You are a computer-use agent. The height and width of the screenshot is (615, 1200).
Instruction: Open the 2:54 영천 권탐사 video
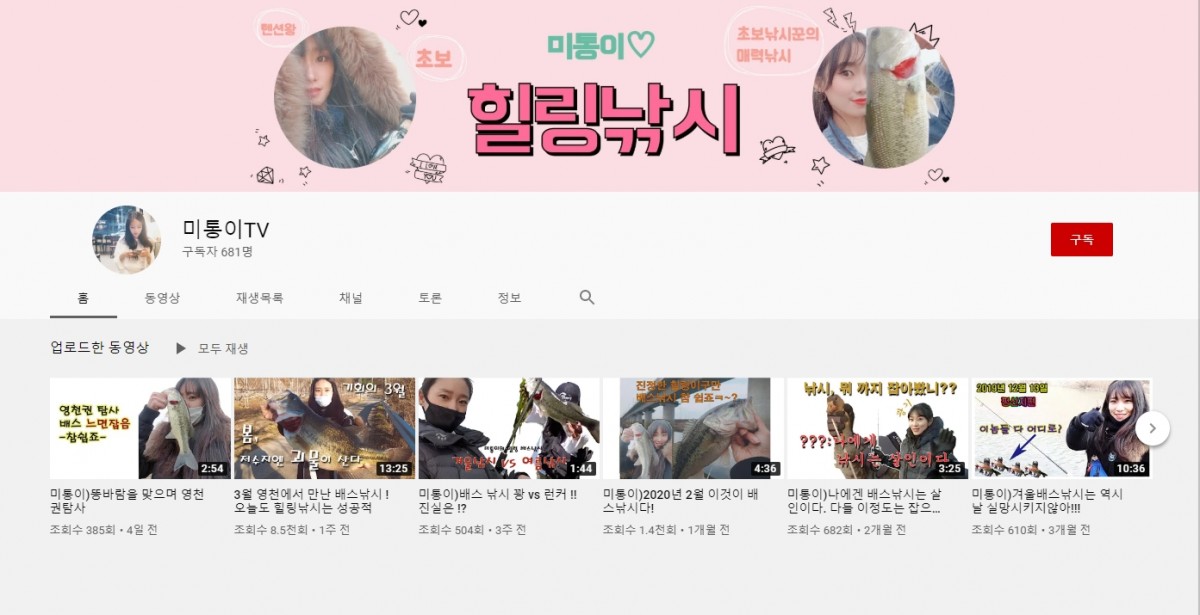coord(140,428)
